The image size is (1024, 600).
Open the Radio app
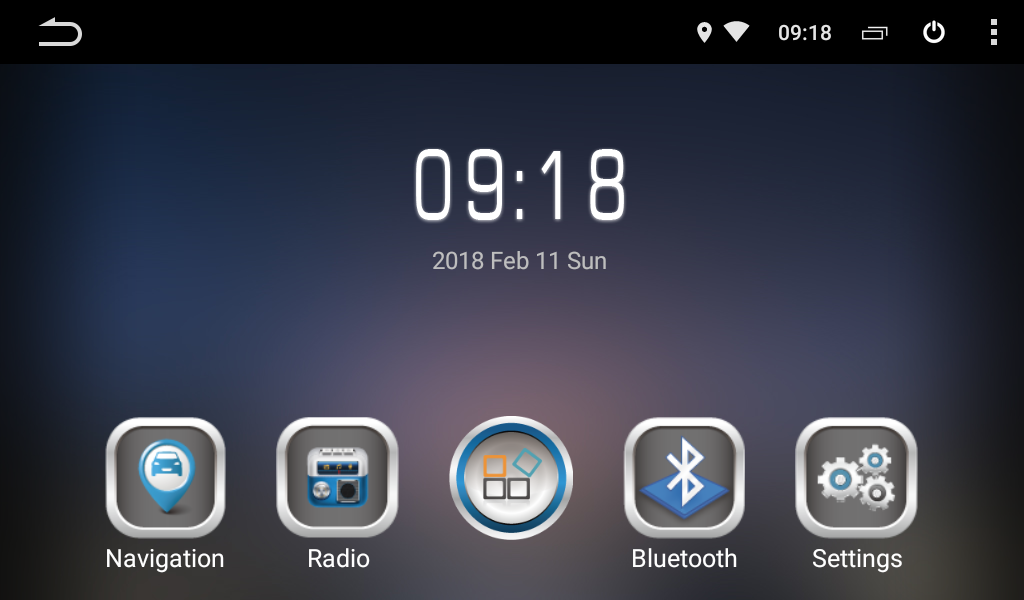(x=337, y=478)
